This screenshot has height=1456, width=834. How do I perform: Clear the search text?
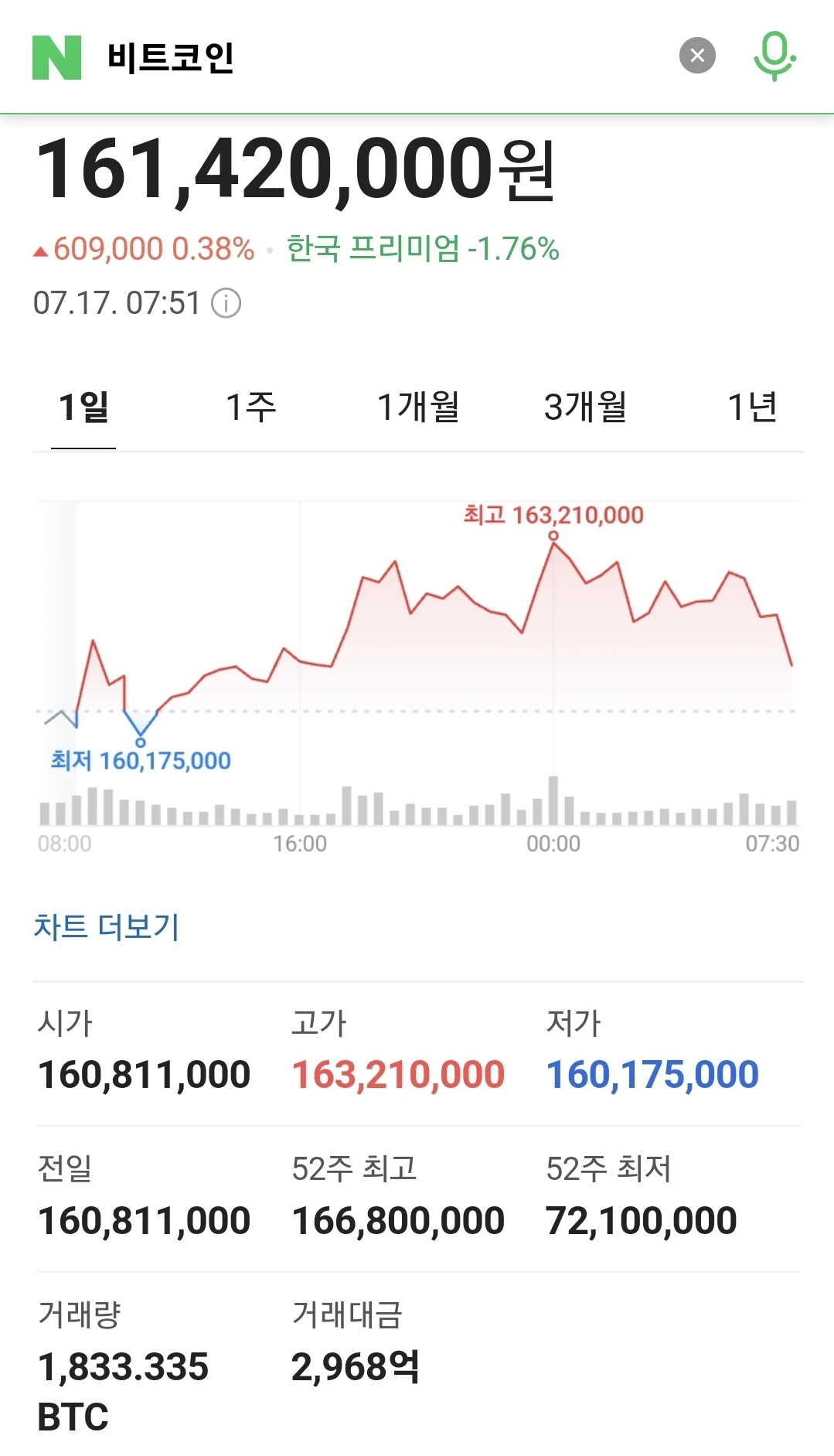pyautogui.click(x=696, y=56)
